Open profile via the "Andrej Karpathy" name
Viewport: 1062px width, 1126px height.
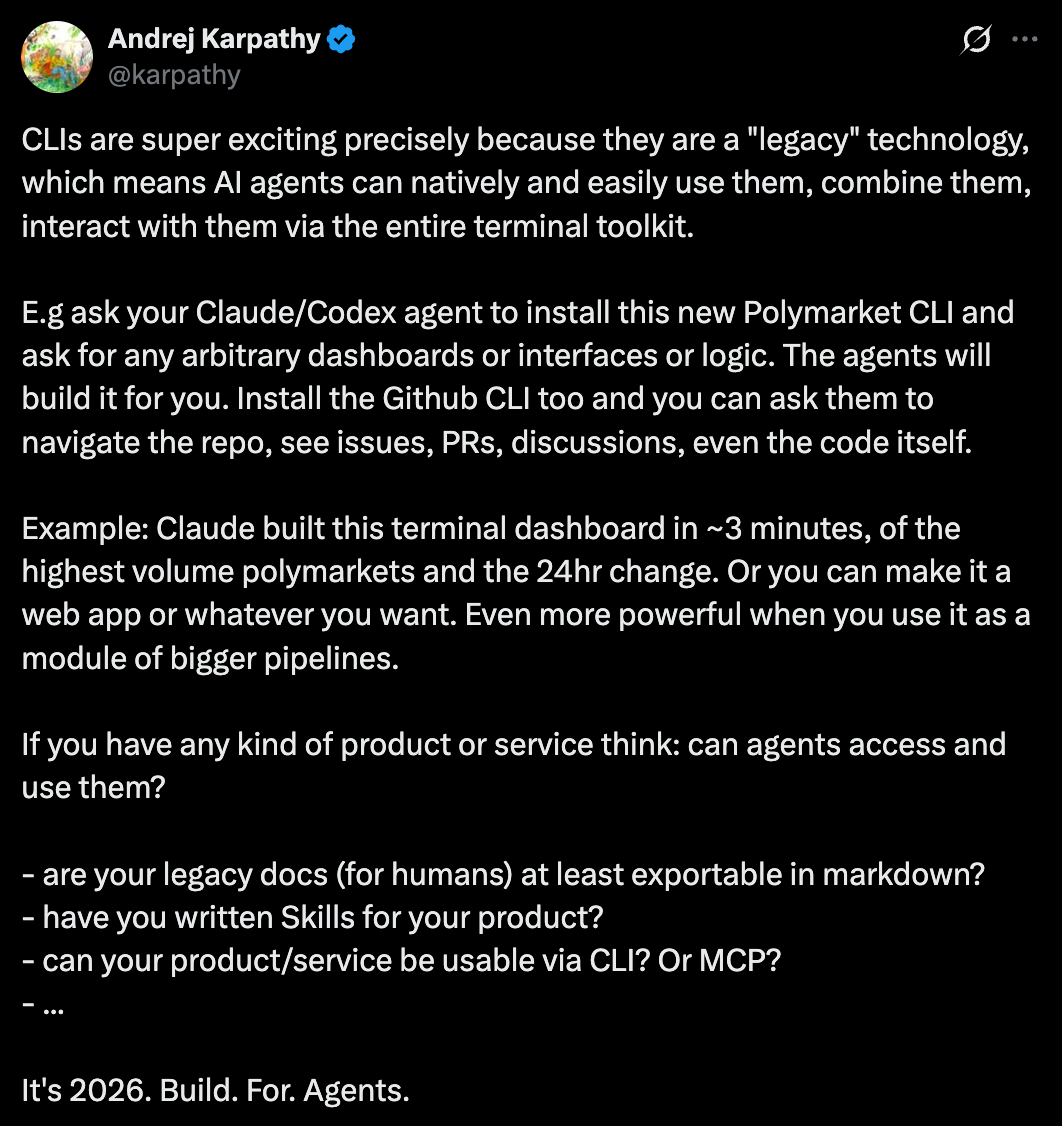pyautogui.click(x=215, y=38)
